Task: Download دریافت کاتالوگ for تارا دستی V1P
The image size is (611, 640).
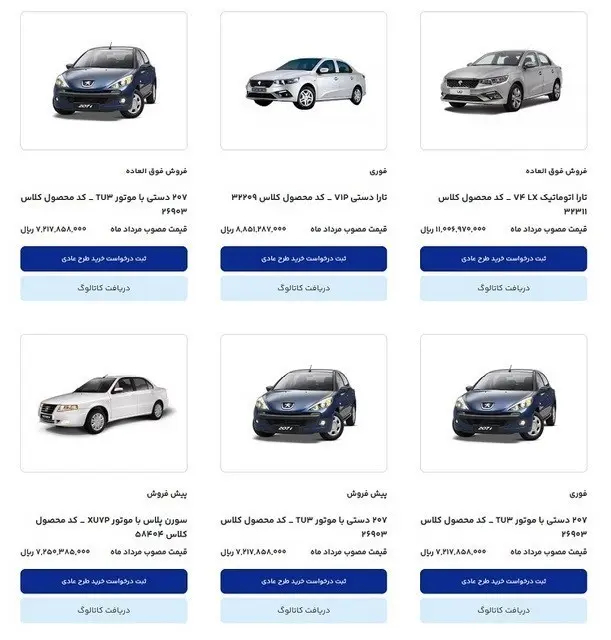Action: [x=303, y=288]
